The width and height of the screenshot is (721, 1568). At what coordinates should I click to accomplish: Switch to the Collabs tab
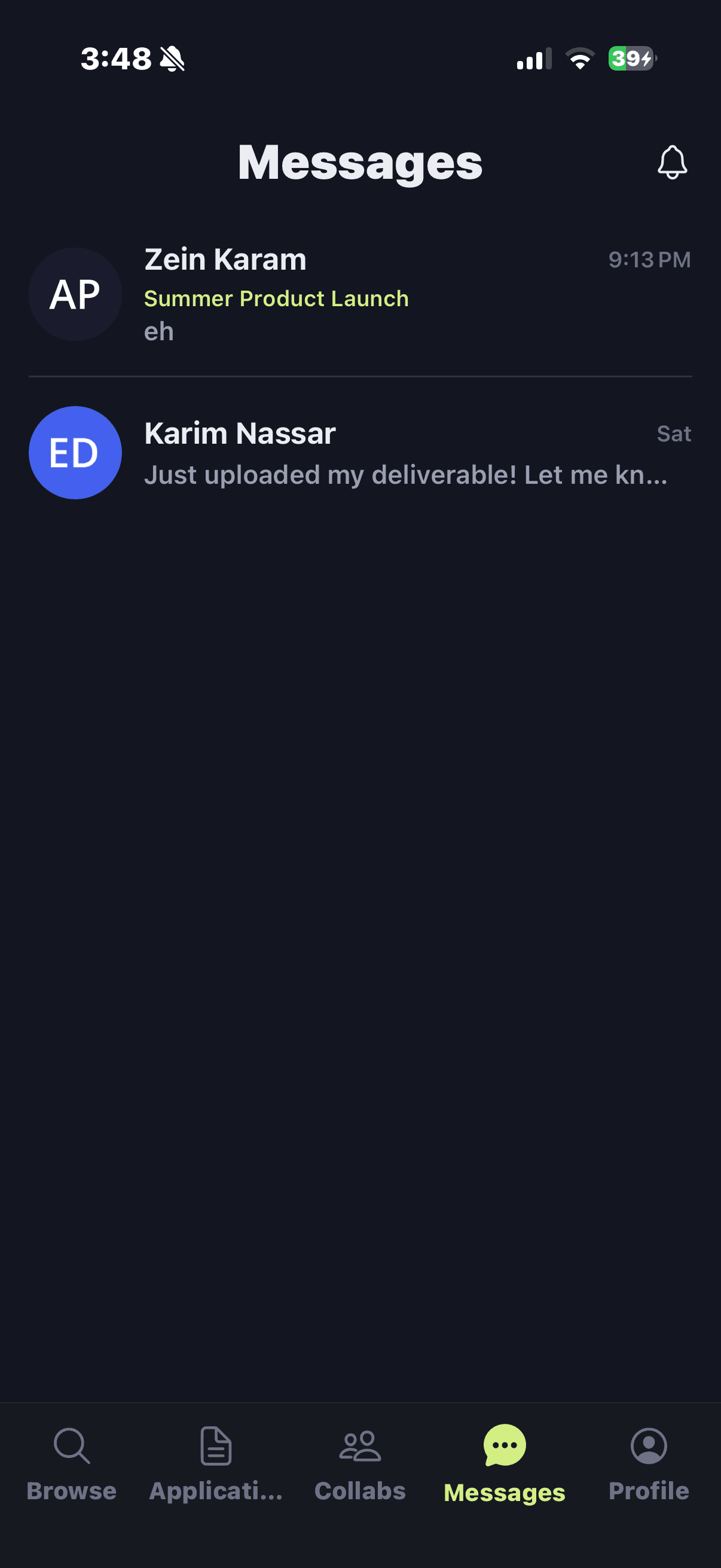(x=360, y=1473)
